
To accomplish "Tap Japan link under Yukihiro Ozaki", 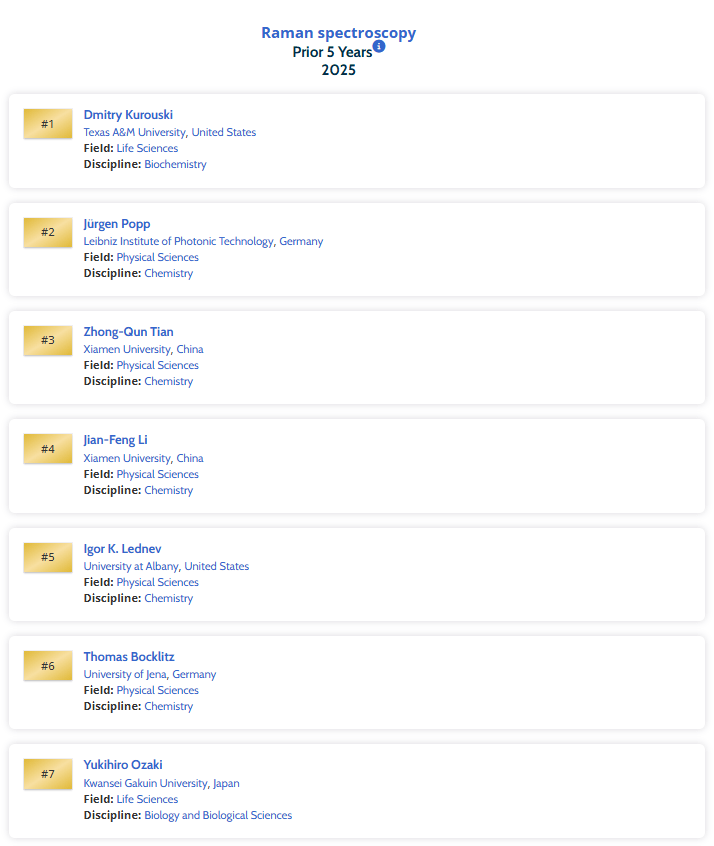I will coord(226,783).
